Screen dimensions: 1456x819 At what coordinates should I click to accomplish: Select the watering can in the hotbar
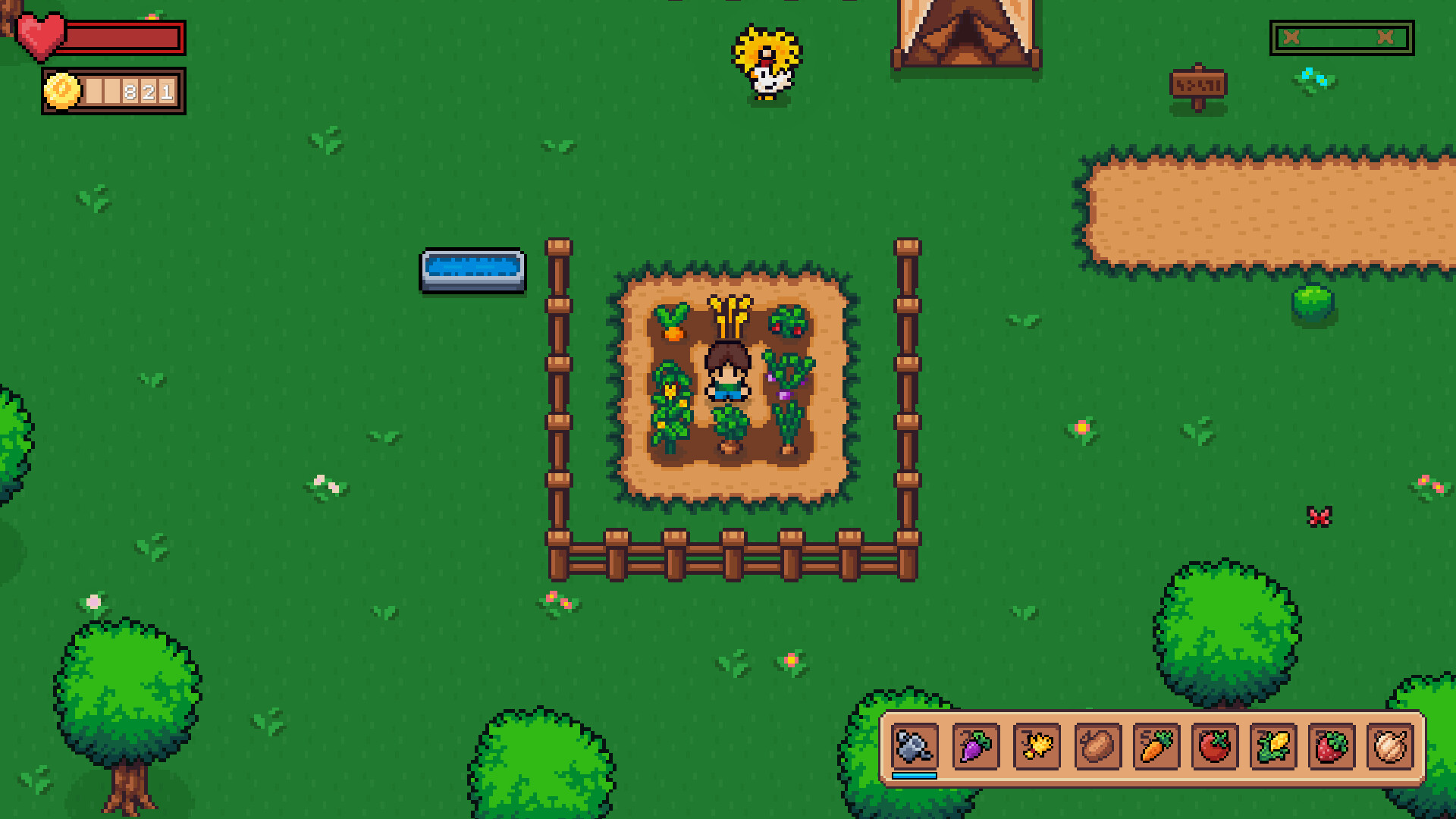pos(914,746)
